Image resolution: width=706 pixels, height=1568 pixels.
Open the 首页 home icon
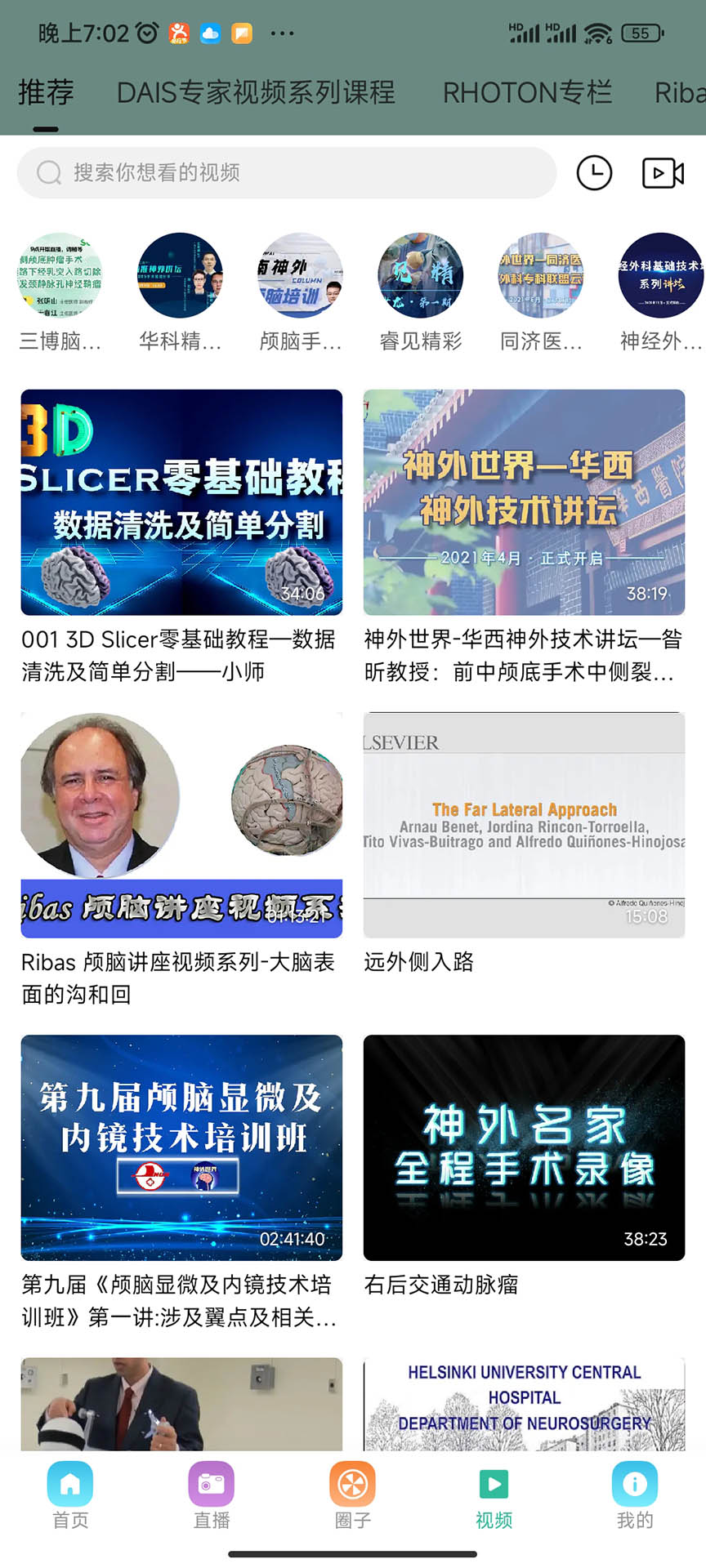point(70,1483)
